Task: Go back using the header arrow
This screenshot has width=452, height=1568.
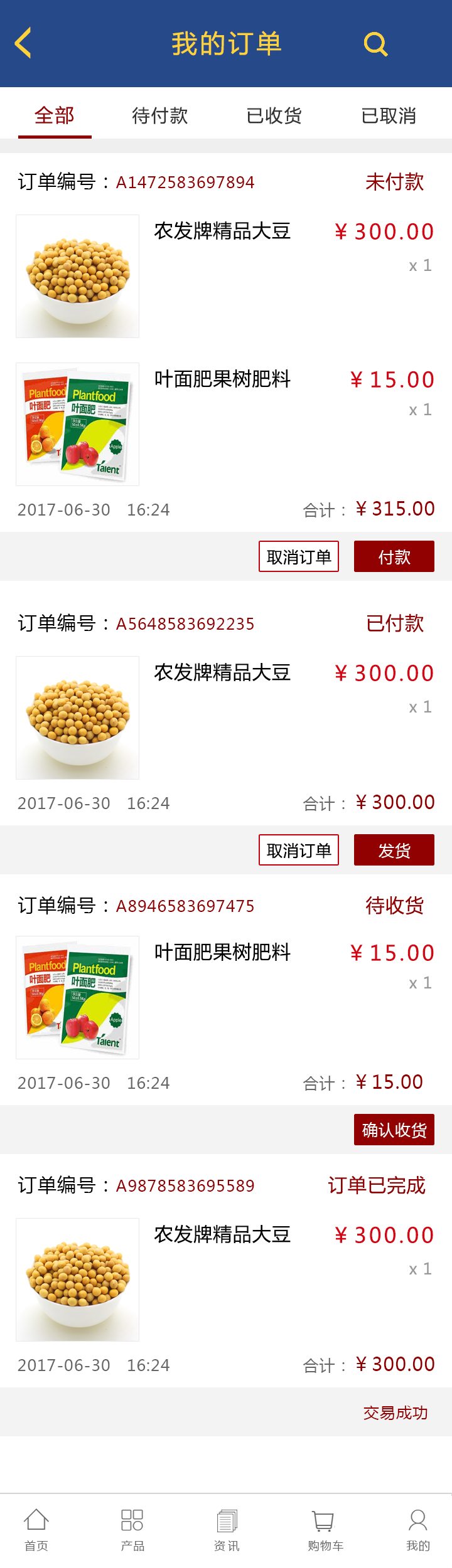Action: pos(23,43)
